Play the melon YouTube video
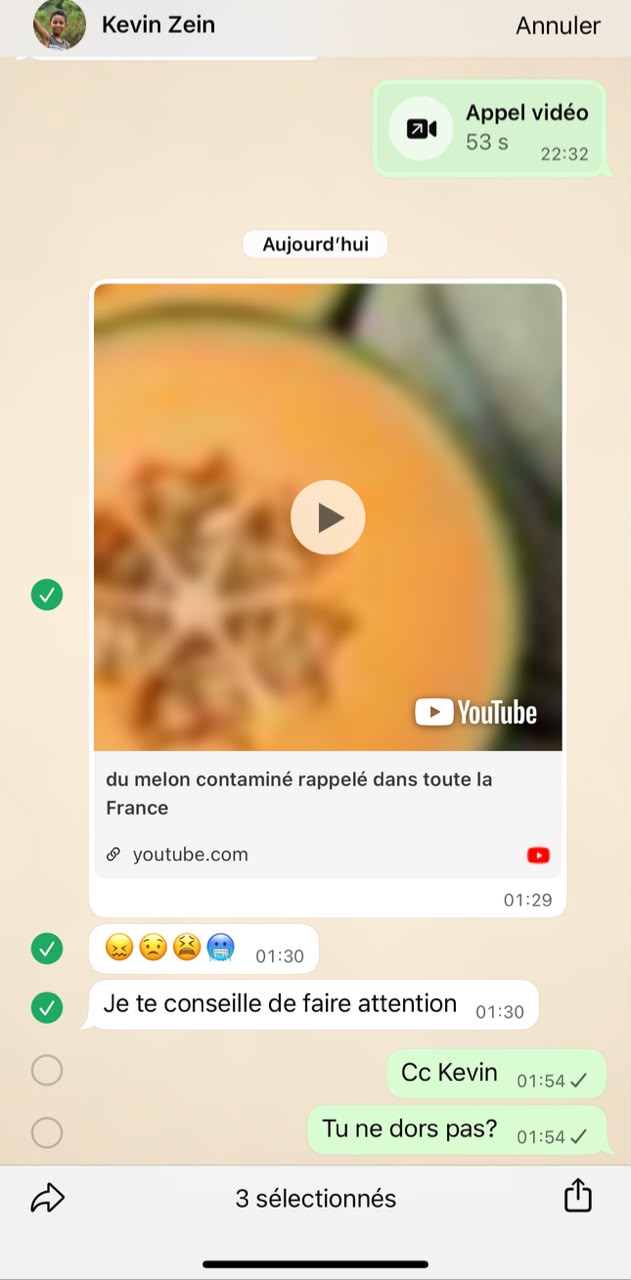631x1280 pixels. (x=328, y=517)
